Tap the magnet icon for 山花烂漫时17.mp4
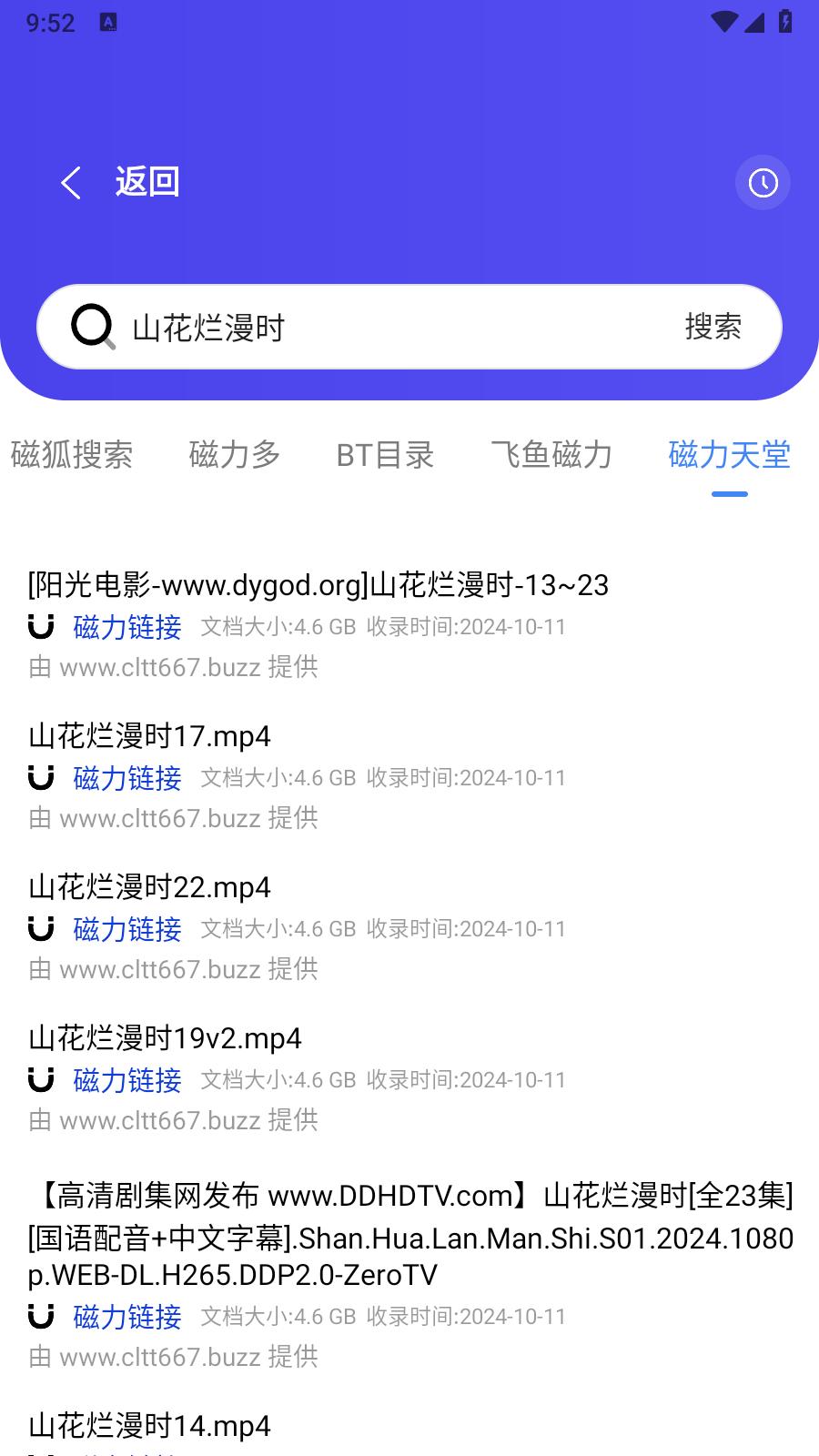Screen dimensions: 819x1456 [40, 778]
